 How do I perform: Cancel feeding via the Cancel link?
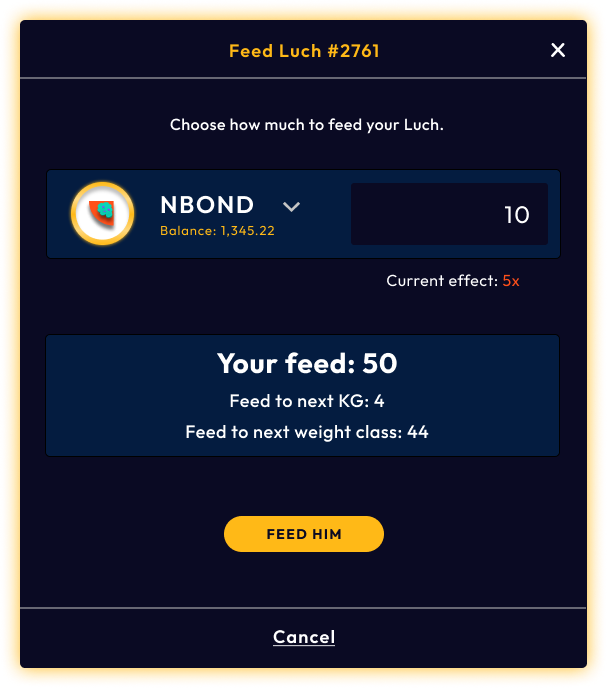304,637
